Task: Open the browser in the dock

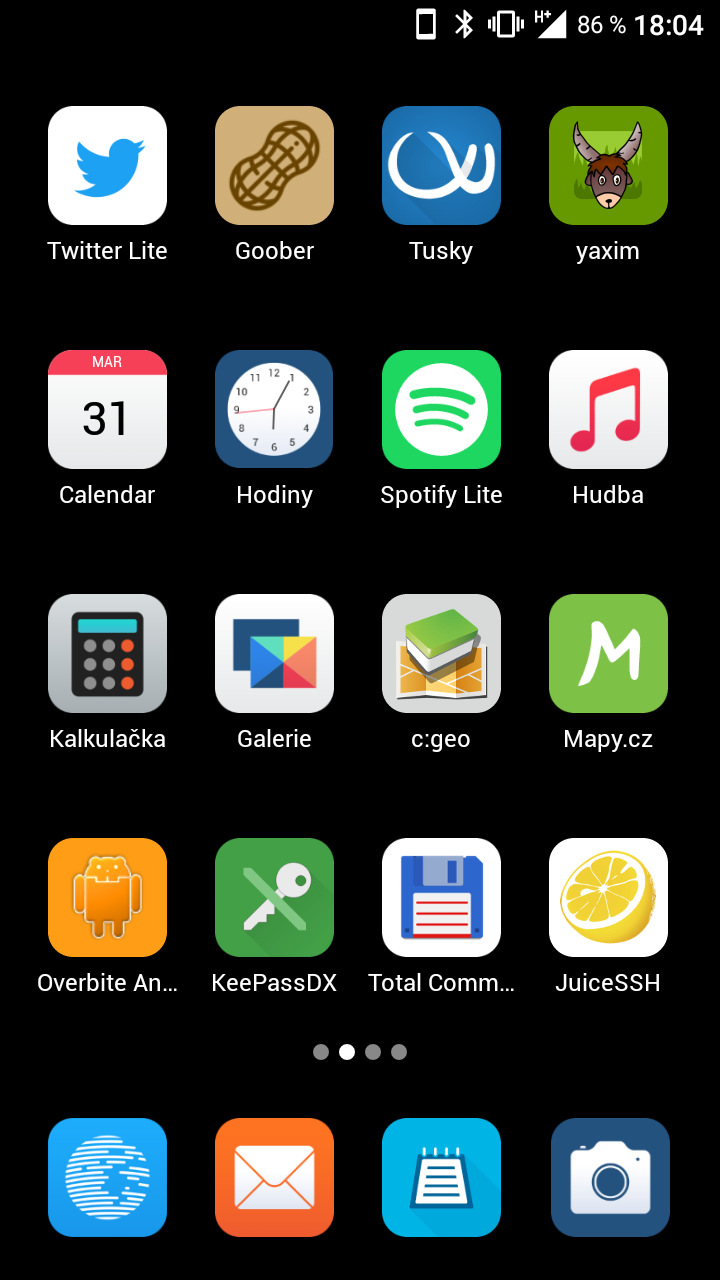Action: click(x=107, y=1178)
